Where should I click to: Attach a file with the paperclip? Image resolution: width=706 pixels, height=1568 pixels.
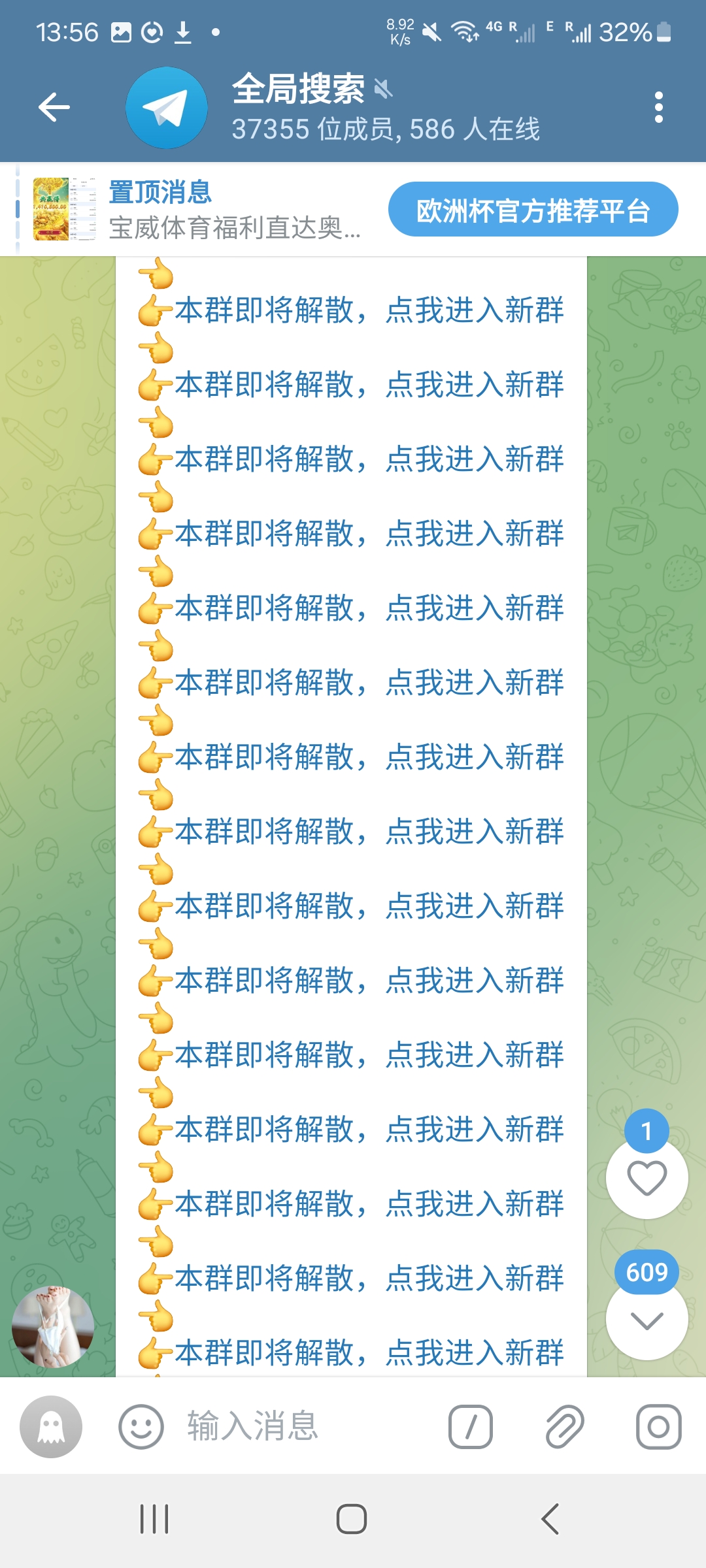pos(565,1427)
